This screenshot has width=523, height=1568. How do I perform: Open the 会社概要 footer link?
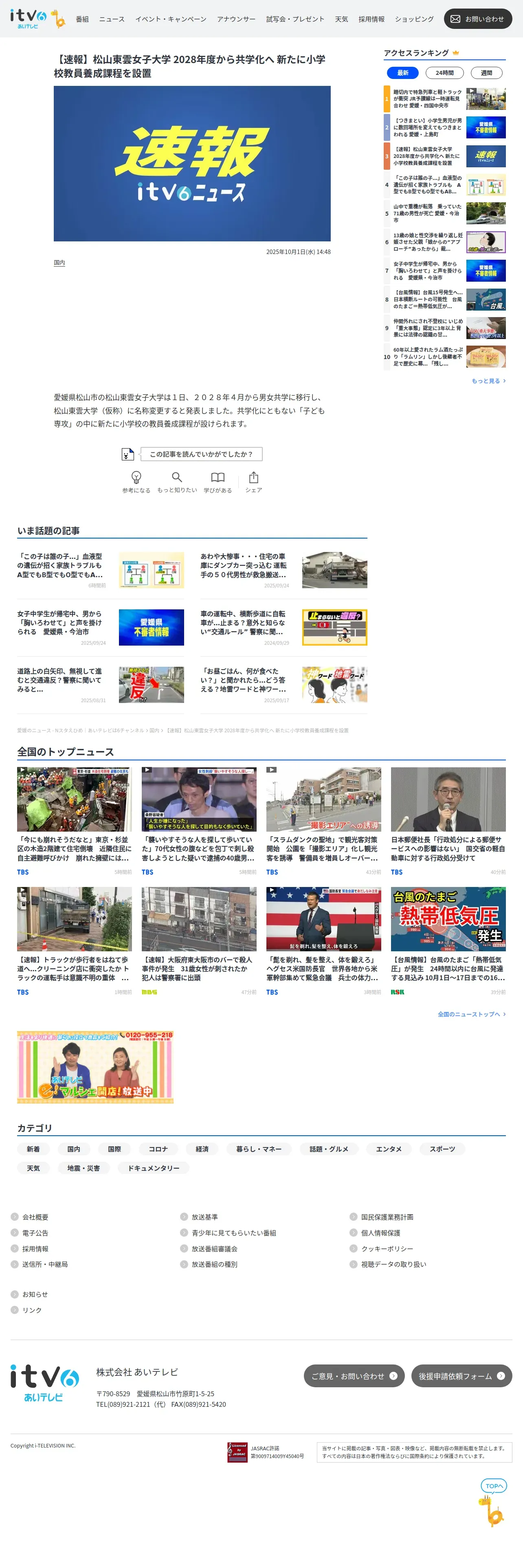click(x=35, y=1218)
